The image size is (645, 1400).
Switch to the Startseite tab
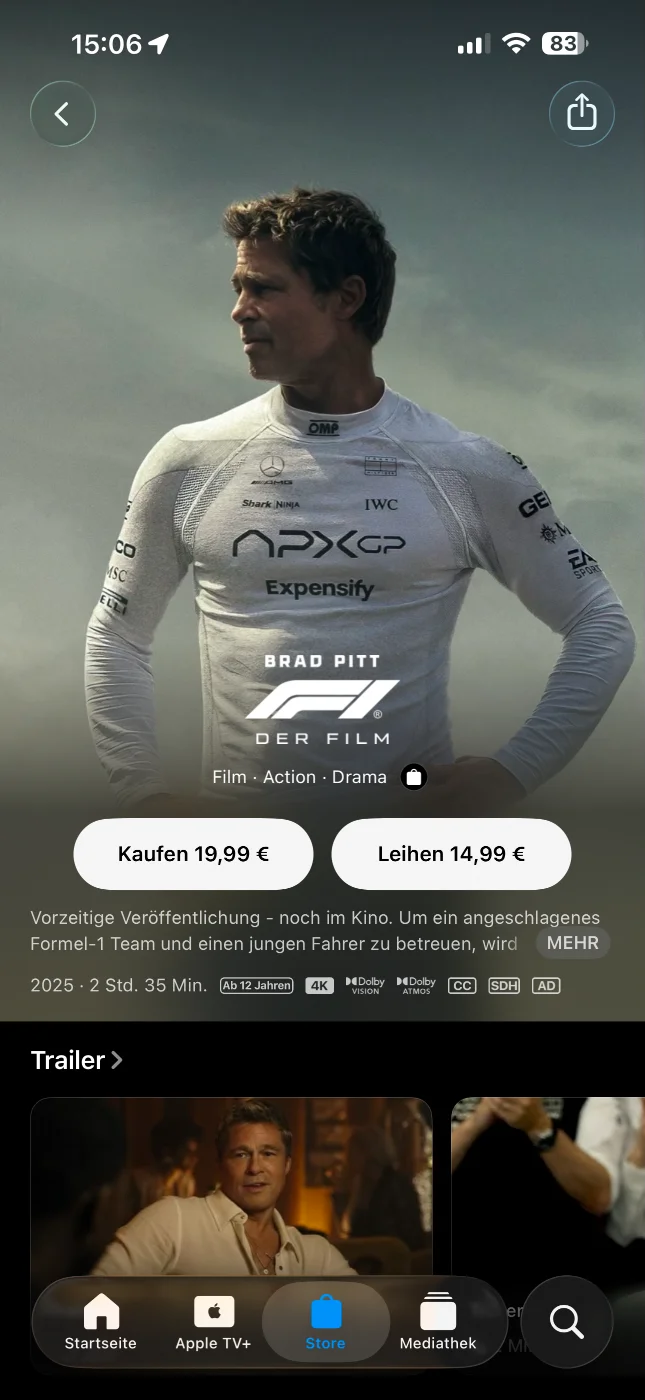(101, 1322)
